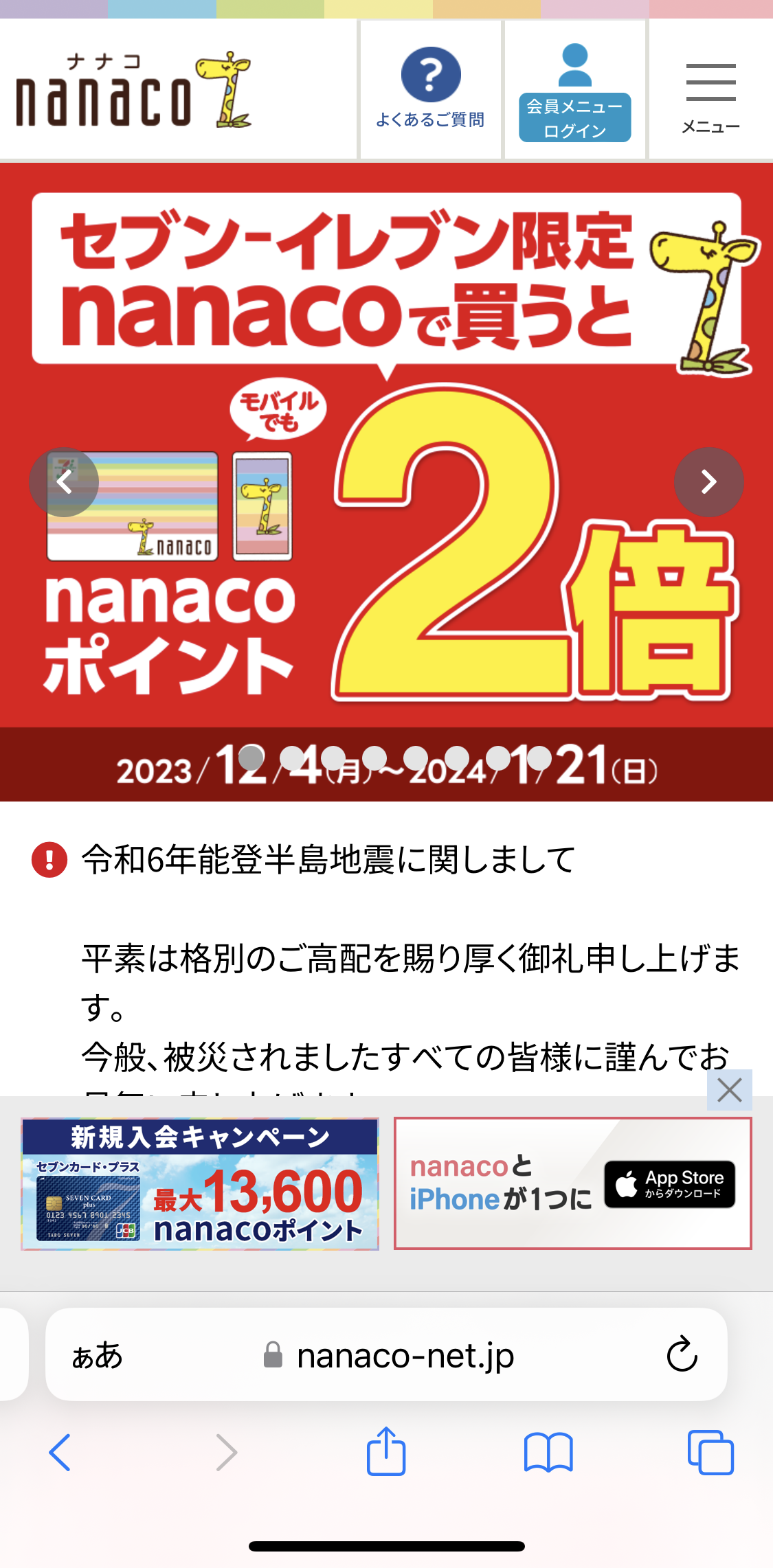The width and height of the screenshot is (773, 1568).
Task: Tap the App Store download badge
Action: 669,1183
